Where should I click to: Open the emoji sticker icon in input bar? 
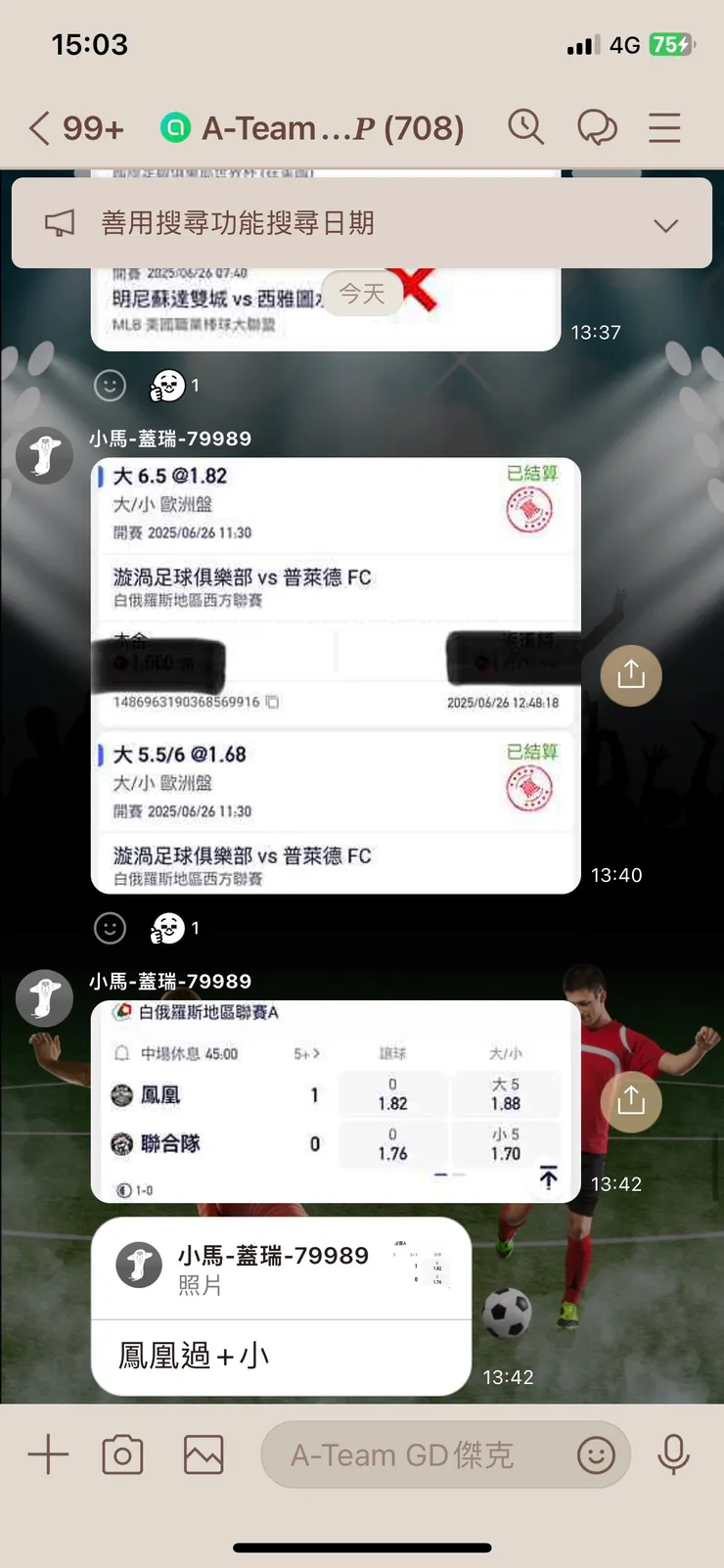click(597, 1455)
